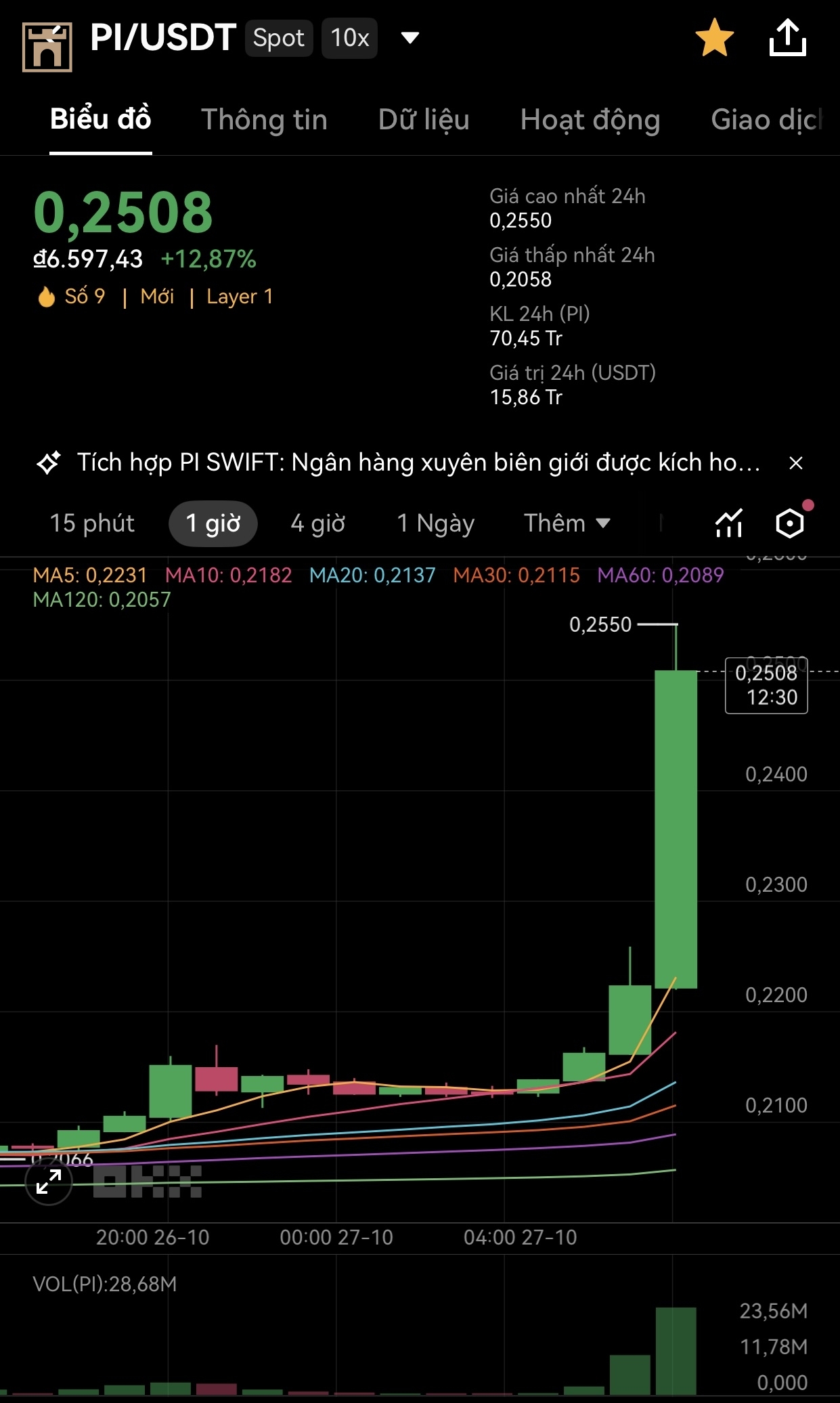Remove PI/USDT from favorites star
Screen dimensions: 840x1403
pyautogui.click(x=714, y=38)
